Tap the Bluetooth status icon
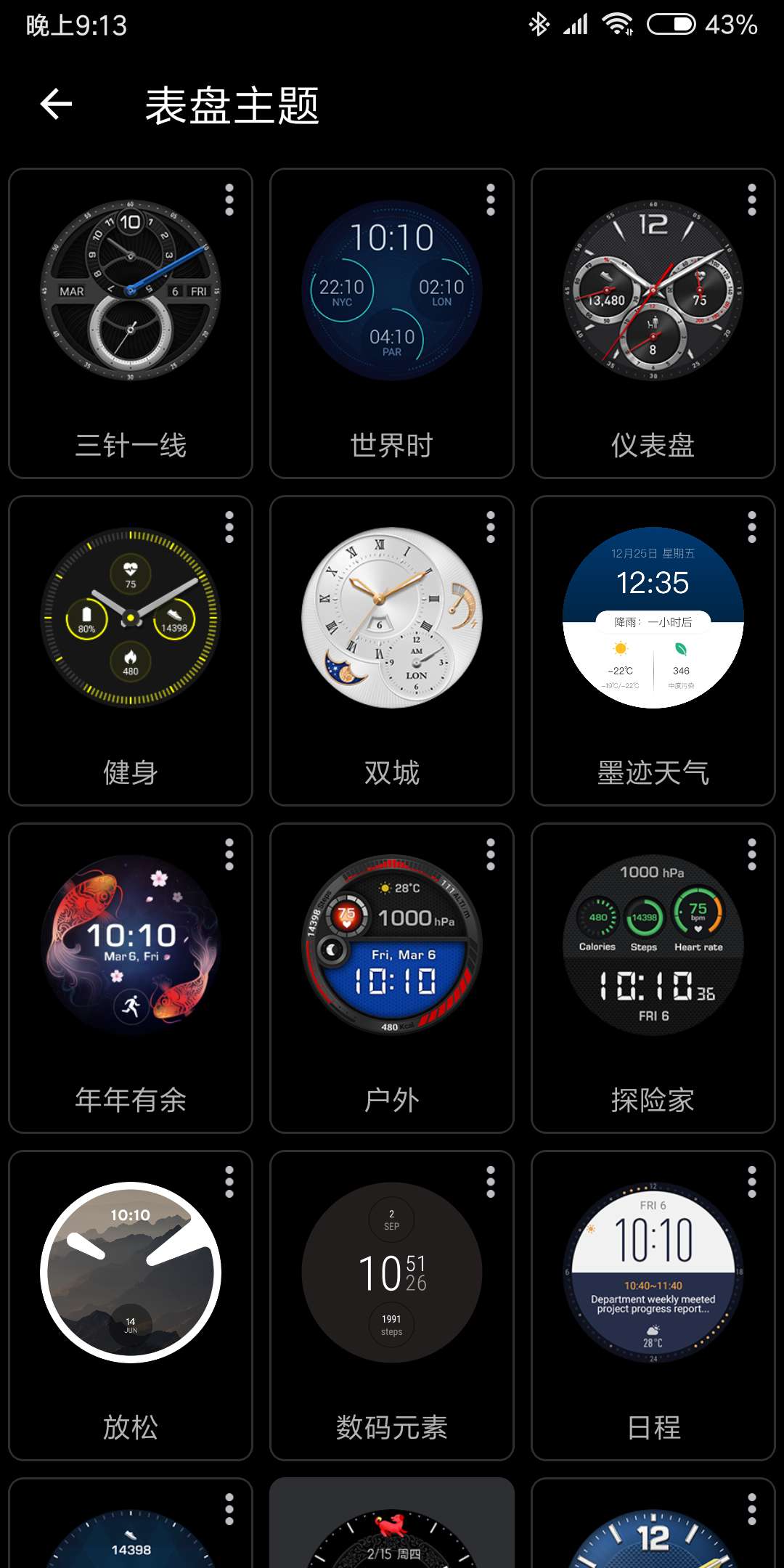Screen dimensions: 784x1568 [539, 23]
